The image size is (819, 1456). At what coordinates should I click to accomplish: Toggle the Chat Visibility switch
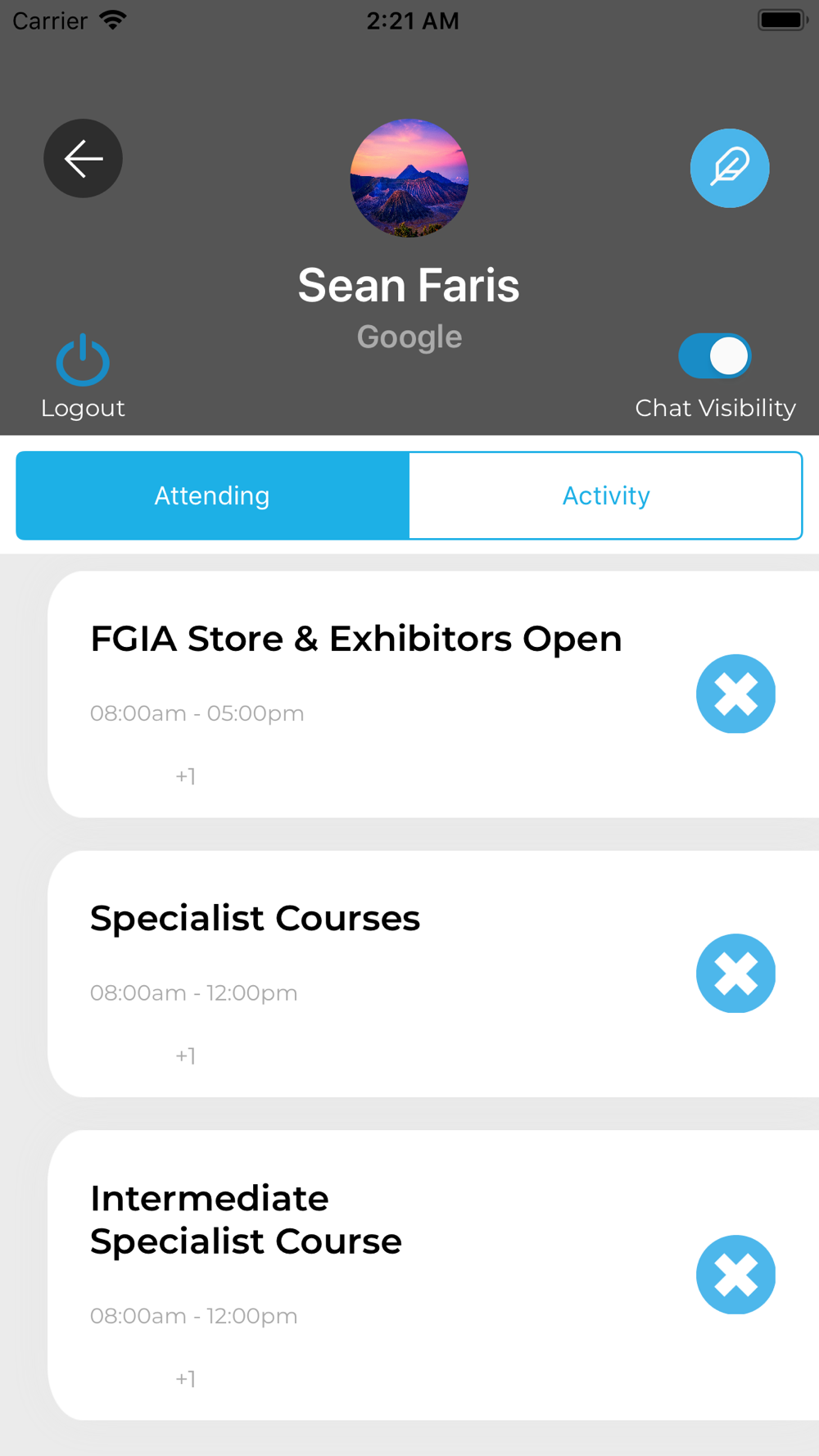715,356
